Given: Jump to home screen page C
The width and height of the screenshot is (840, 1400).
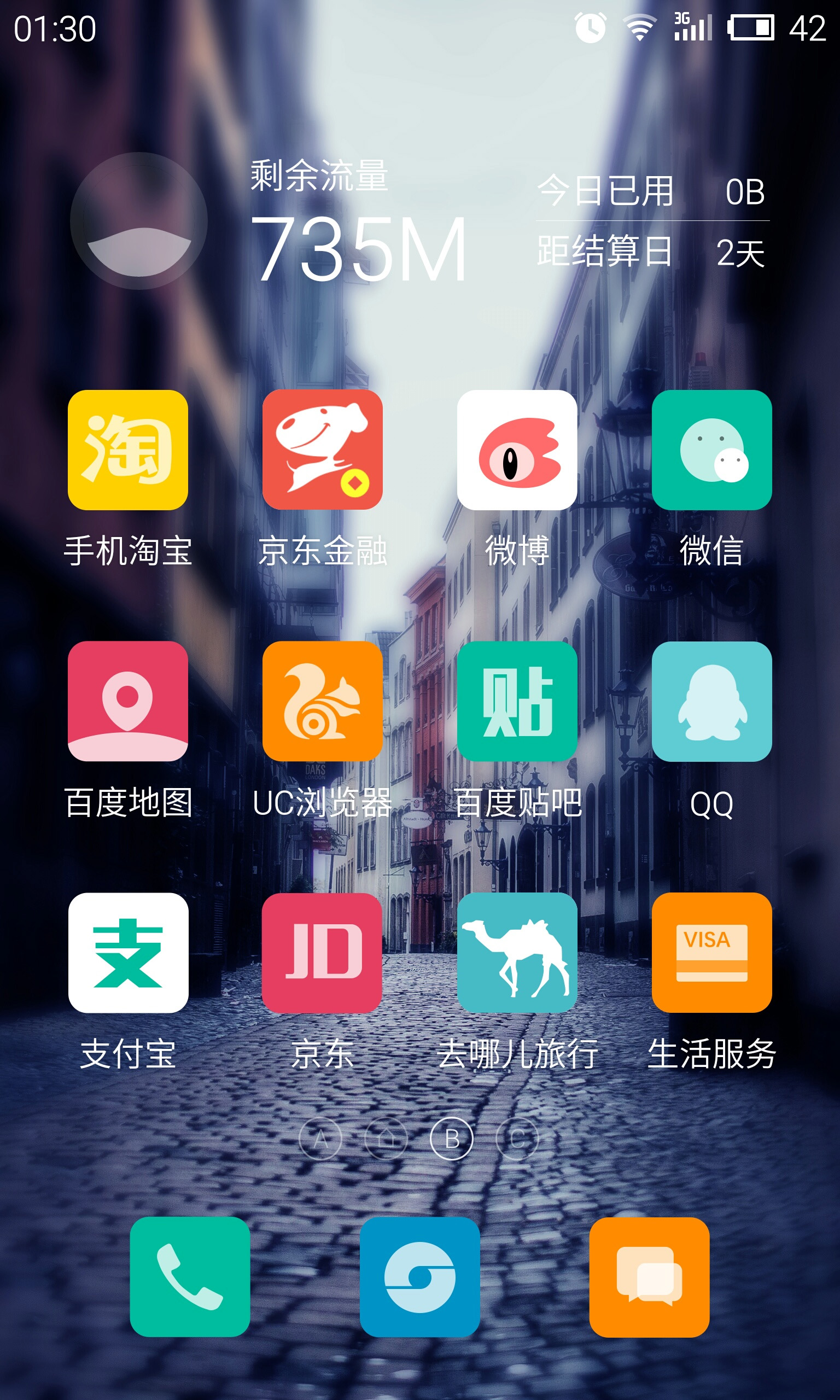Looking at the screenshot, I should pos(517,1139).
